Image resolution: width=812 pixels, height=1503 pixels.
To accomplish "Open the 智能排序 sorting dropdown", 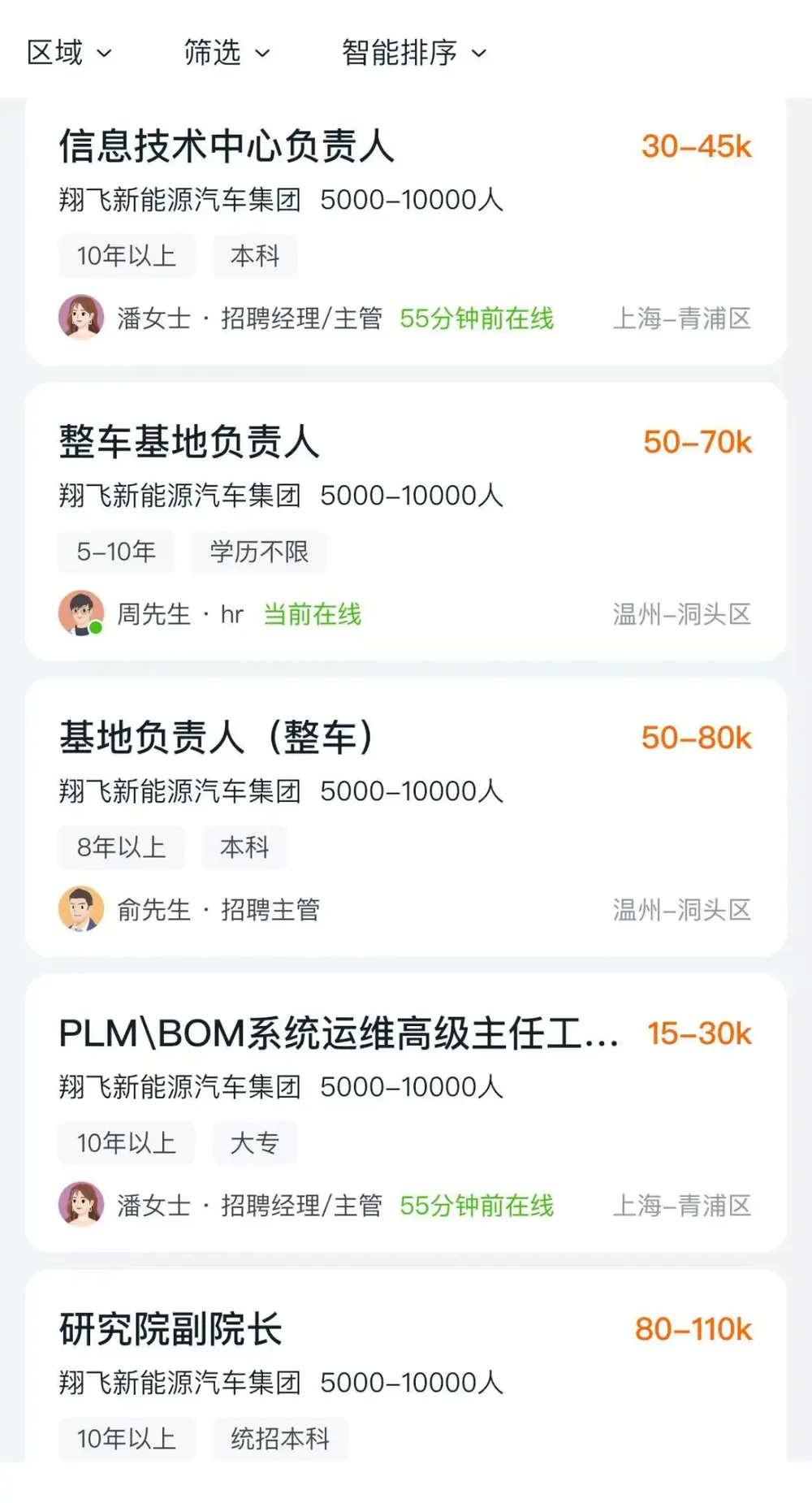I will click(413, 53).
